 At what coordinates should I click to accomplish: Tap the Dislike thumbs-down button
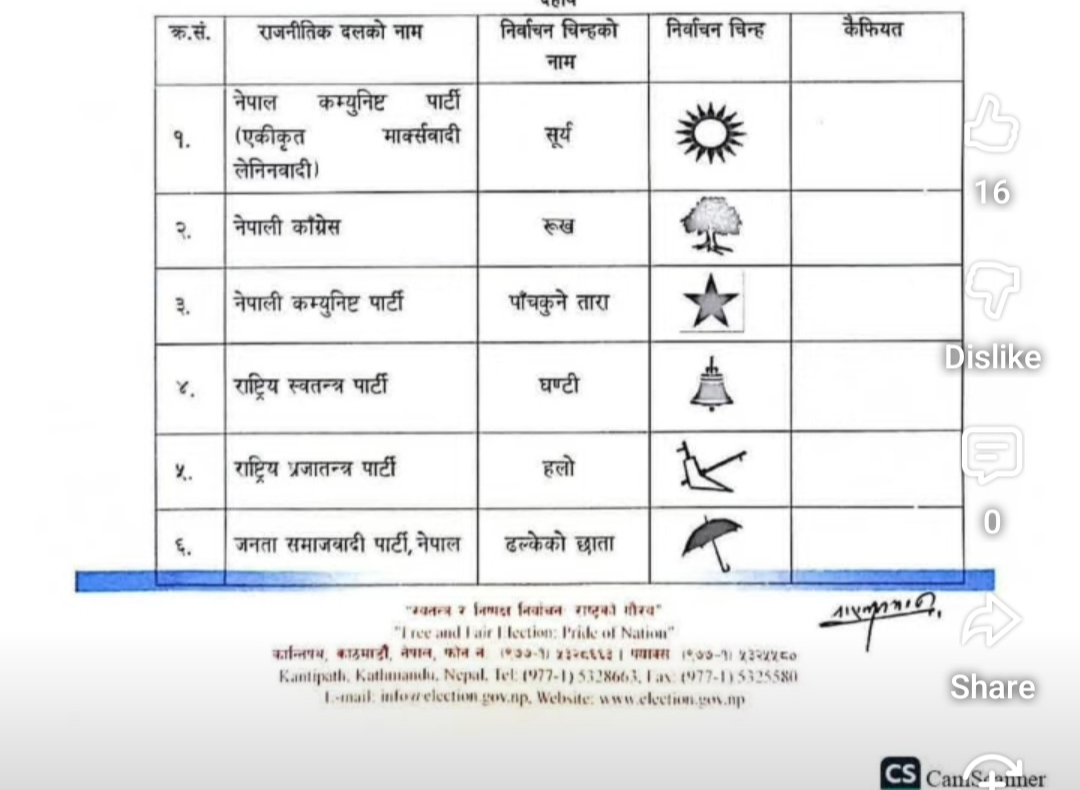(991, 291)
